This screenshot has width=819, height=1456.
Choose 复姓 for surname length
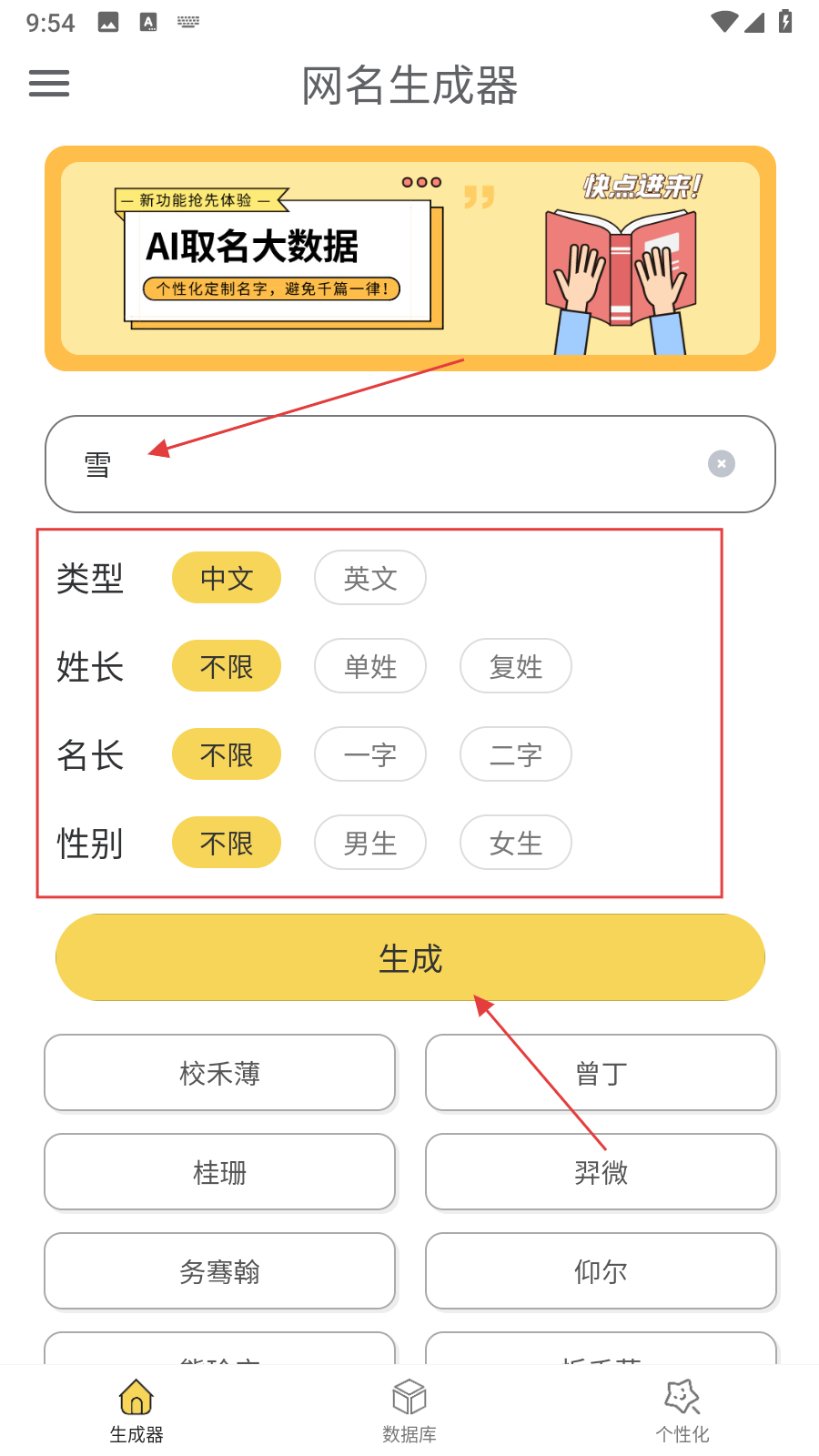516,666
